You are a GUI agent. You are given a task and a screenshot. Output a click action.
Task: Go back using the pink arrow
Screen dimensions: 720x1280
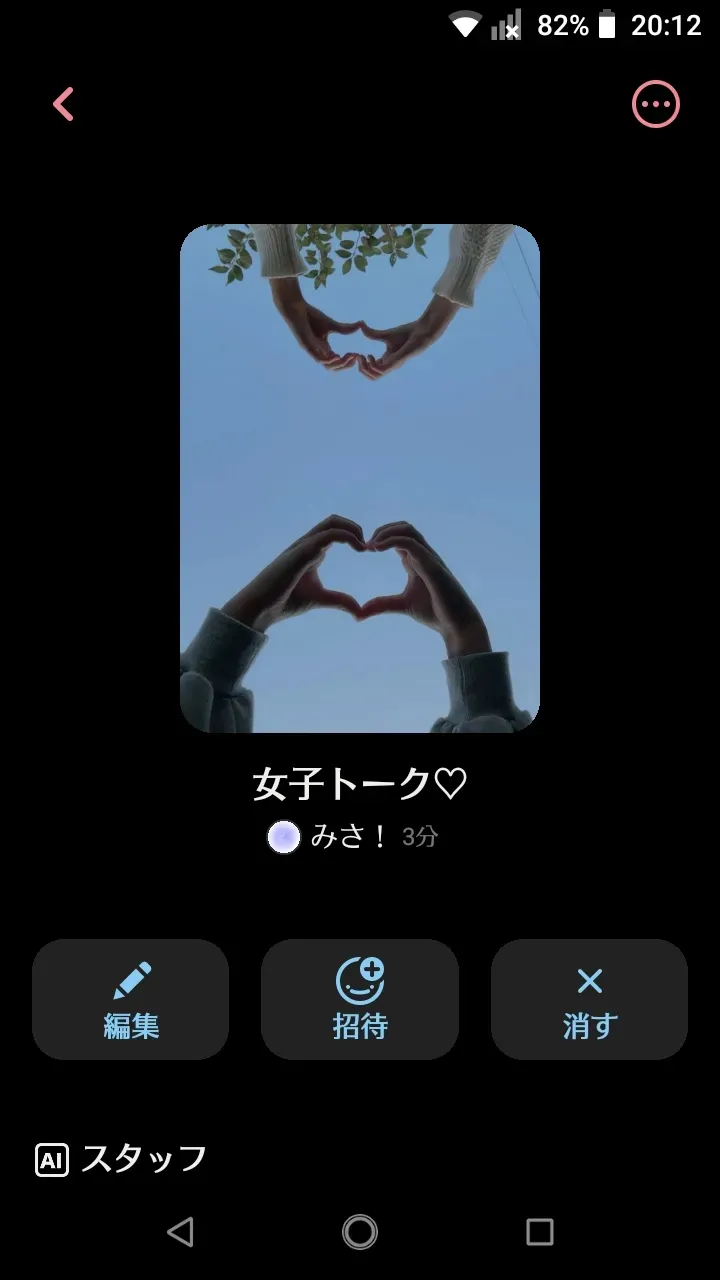(63, 104)
